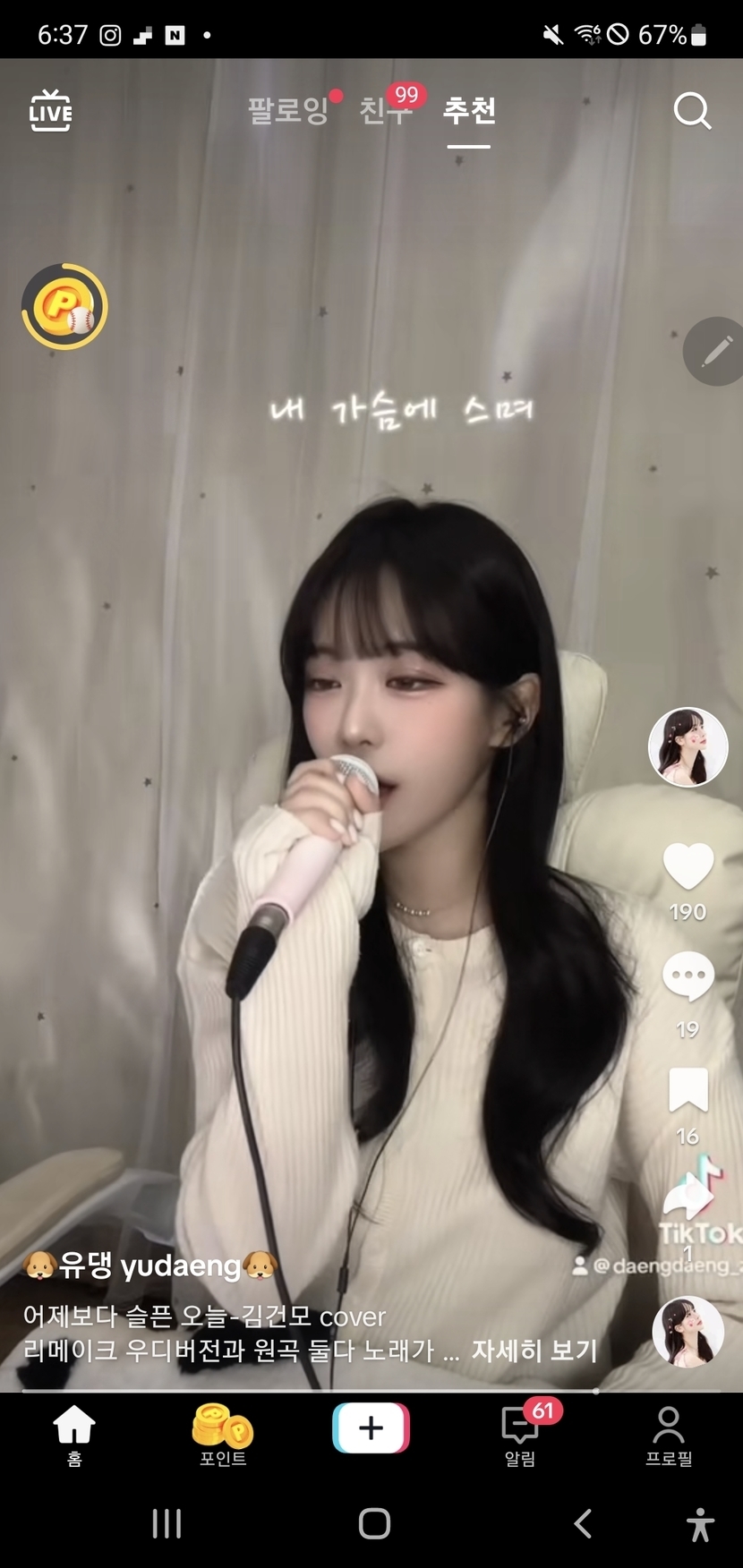
Task: Create a new post with plus button
Action: point(371,1427)
